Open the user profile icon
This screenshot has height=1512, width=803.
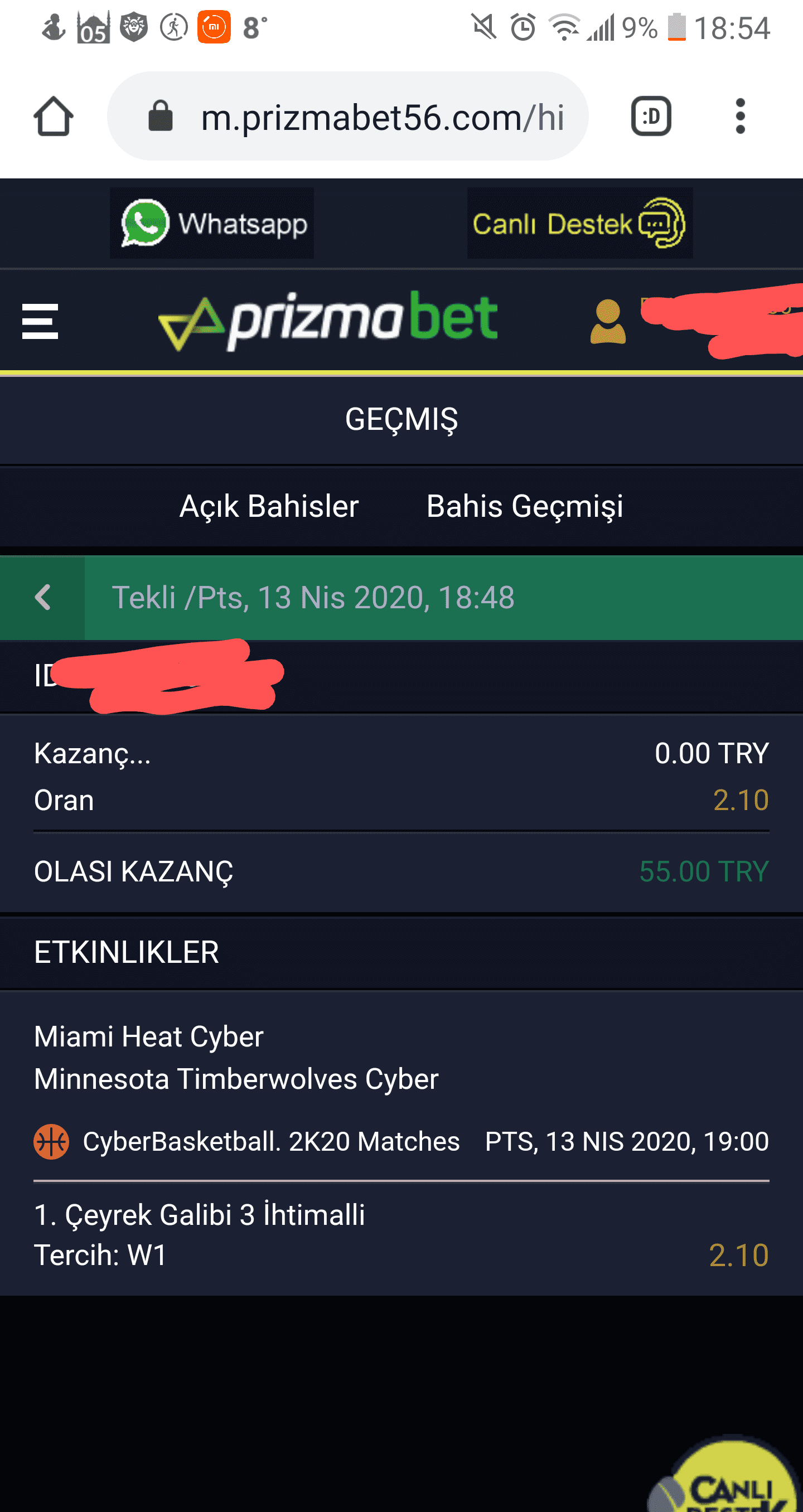(x=608, y=321)
